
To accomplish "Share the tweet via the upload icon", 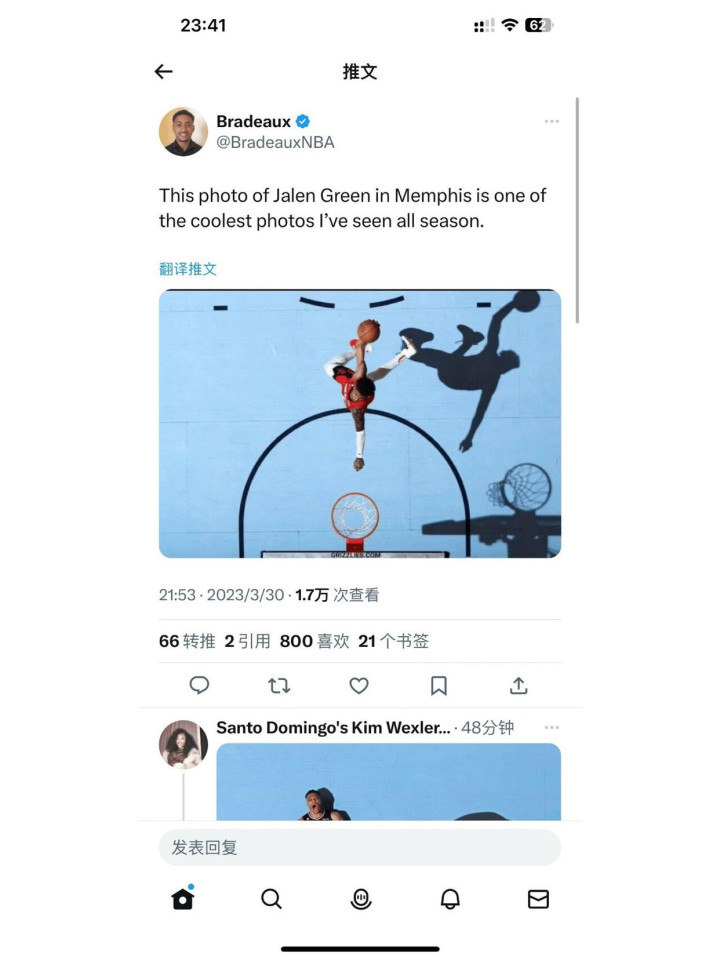I will [519, 685].
